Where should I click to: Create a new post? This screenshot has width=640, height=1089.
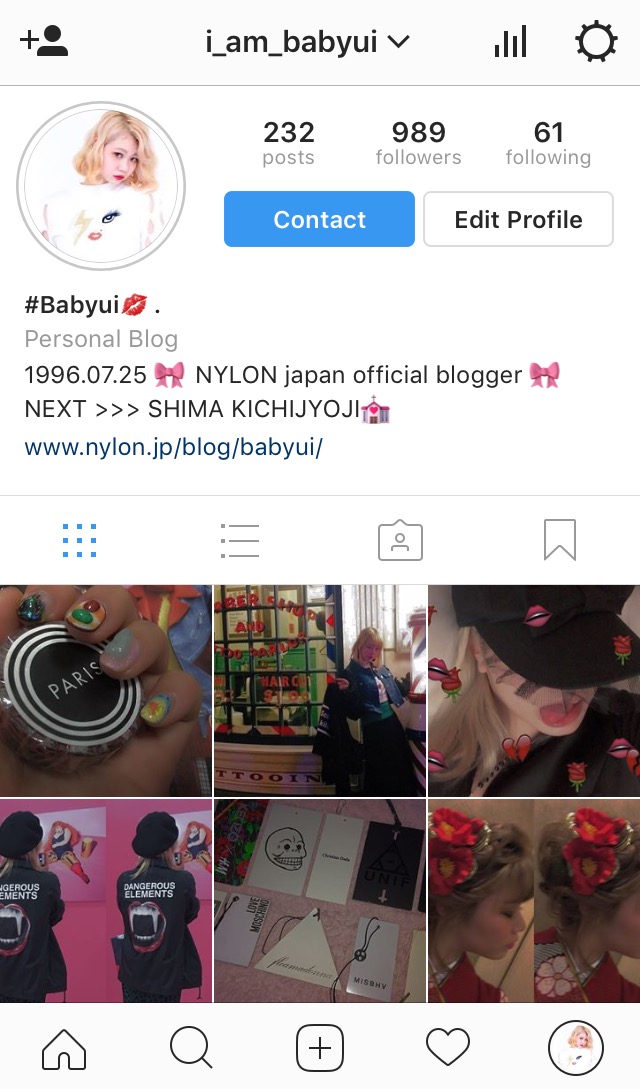[x=320, y=1048]
